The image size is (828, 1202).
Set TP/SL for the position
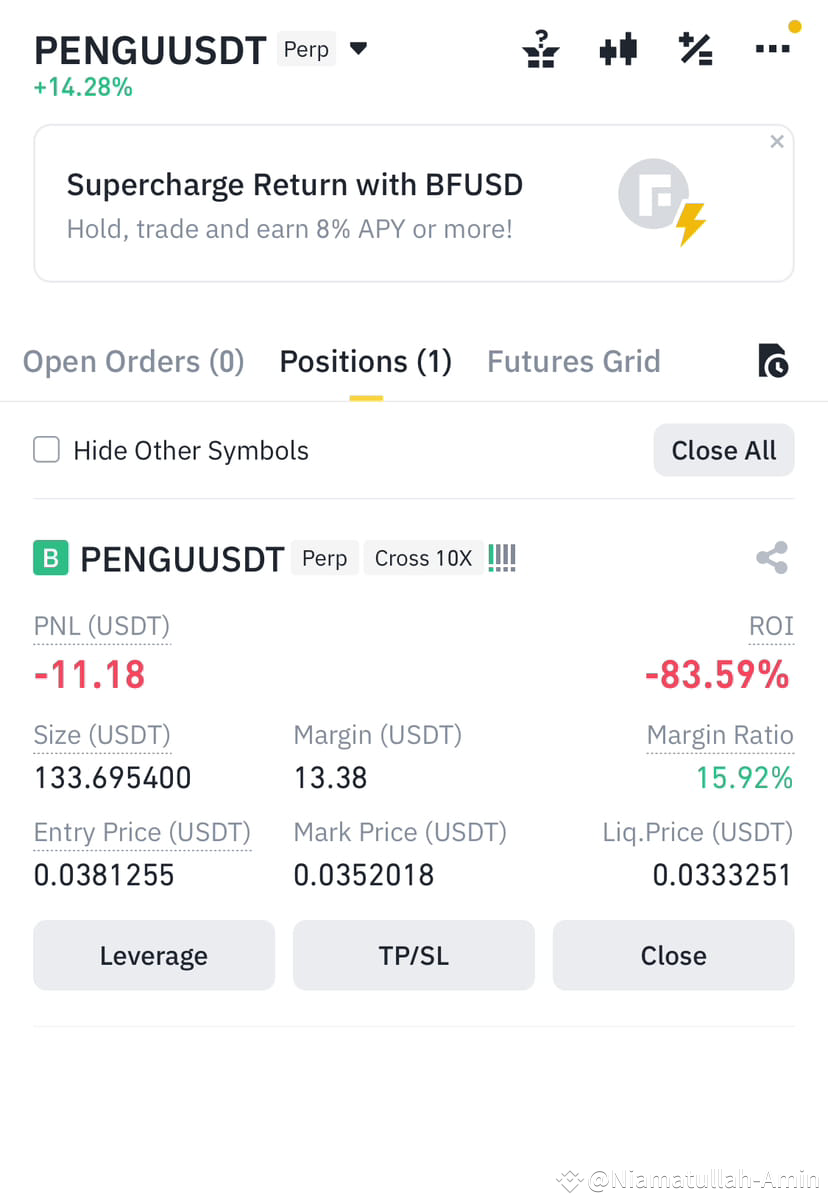point(413,955)
